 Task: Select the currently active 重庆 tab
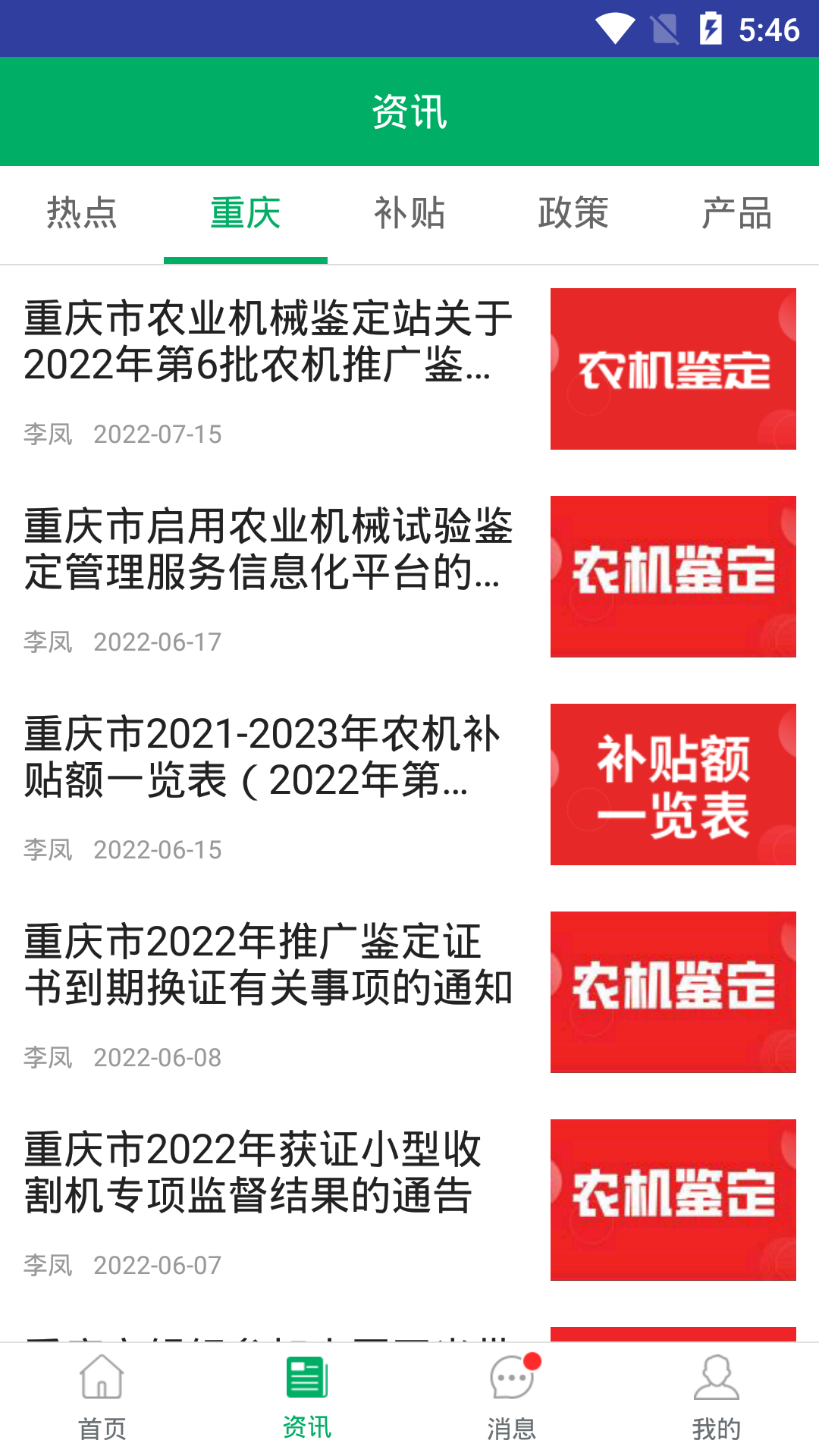point(245,215)
